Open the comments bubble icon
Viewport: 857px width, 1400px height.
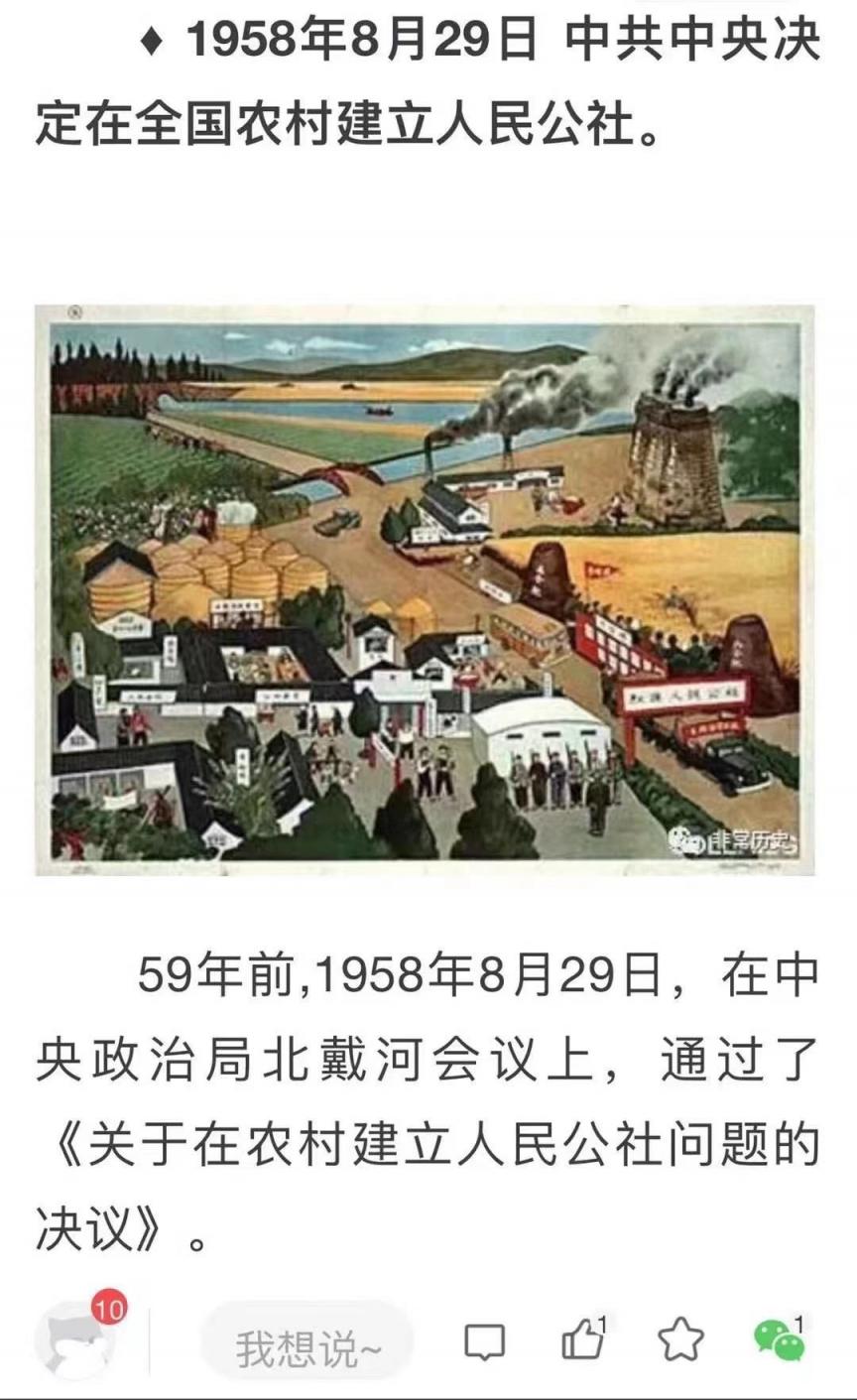tap(484, 1343)
